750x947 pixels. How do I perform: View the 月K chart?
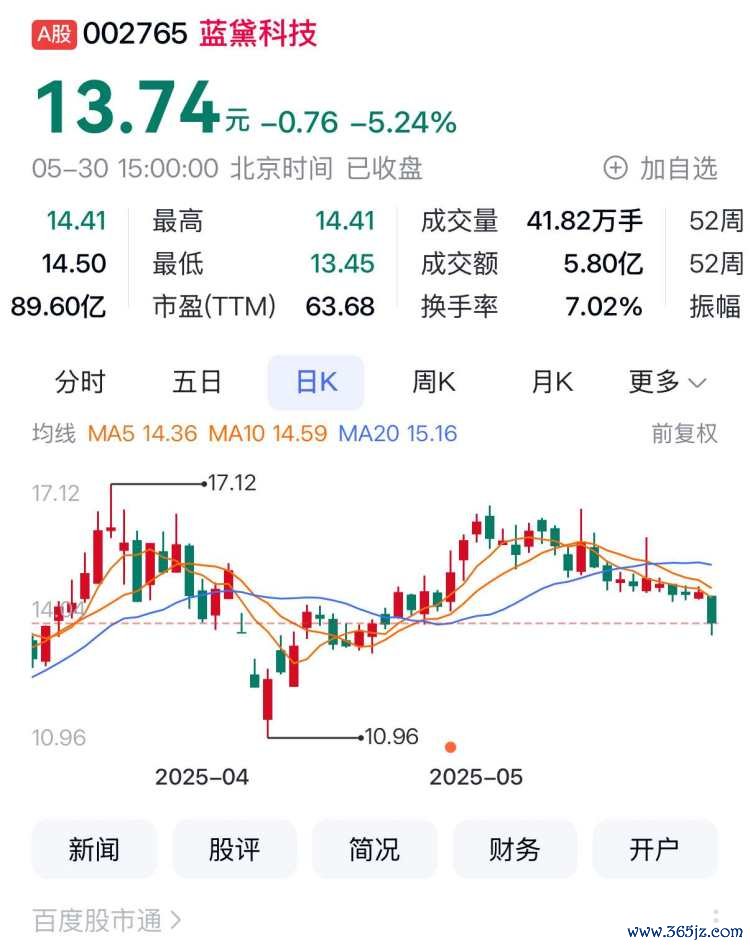(552, 382)
